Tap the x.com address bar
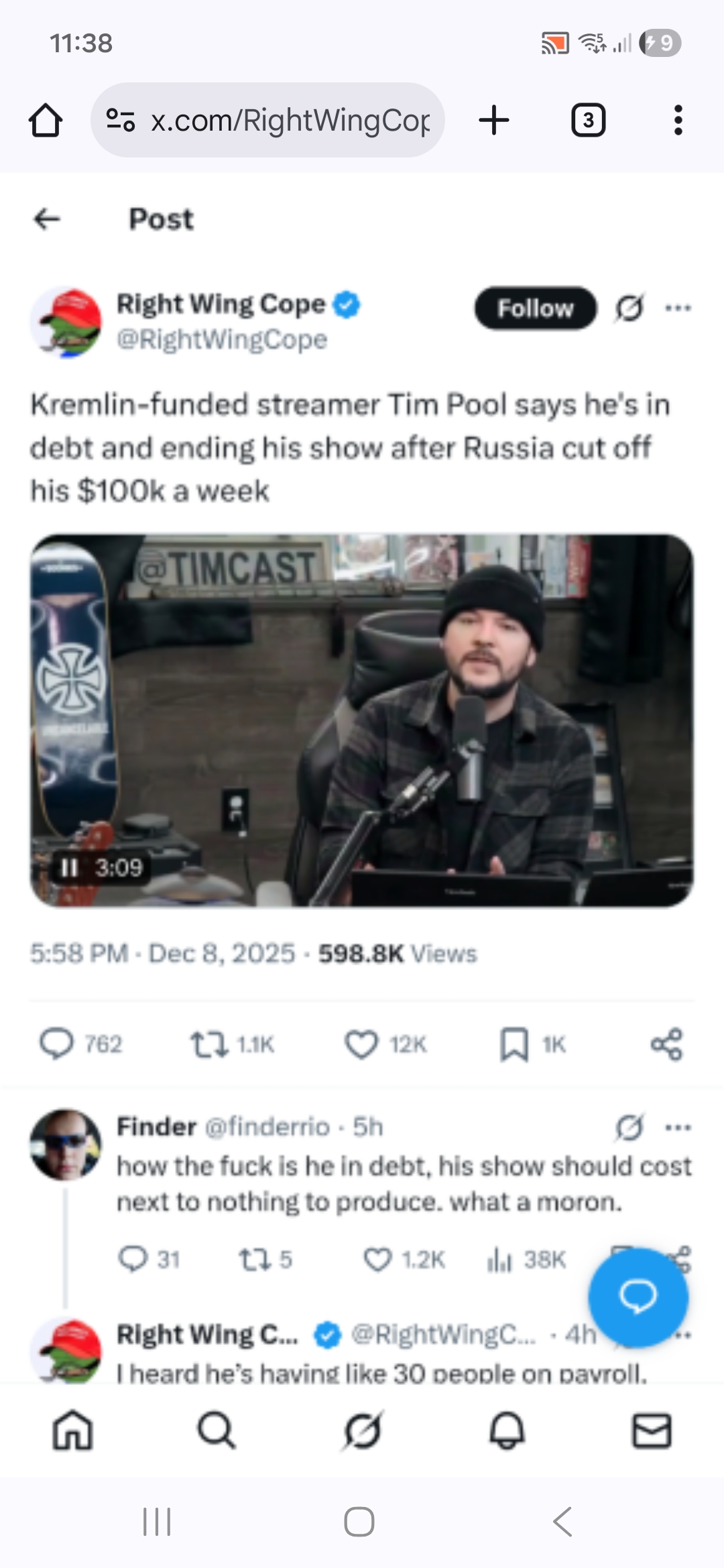The height and width of the screenshot is (1568, 724). tap(288, 121)
